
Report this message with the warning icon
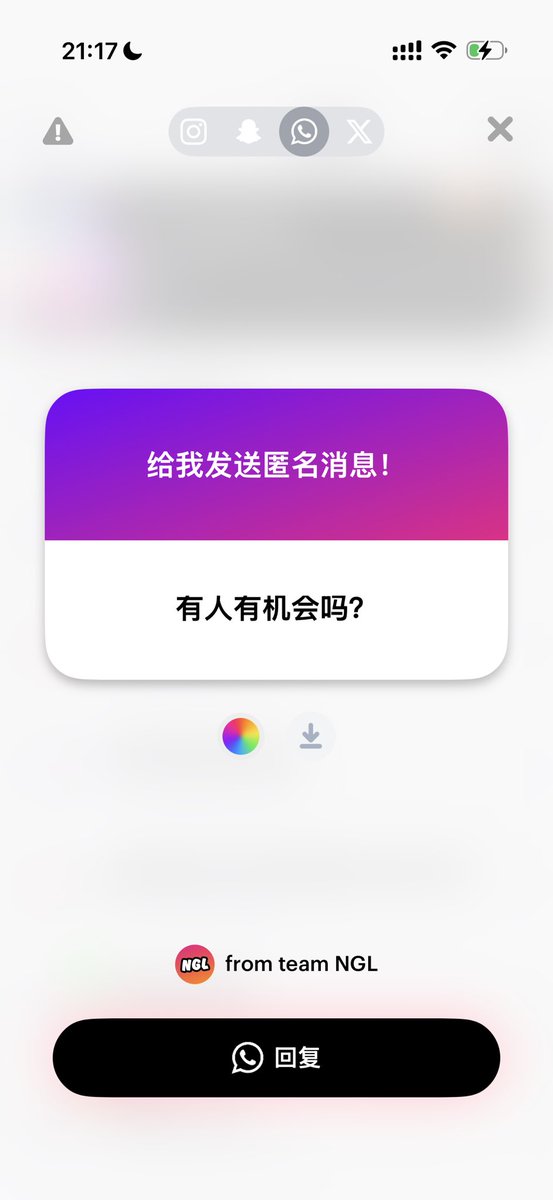(58, 130)
